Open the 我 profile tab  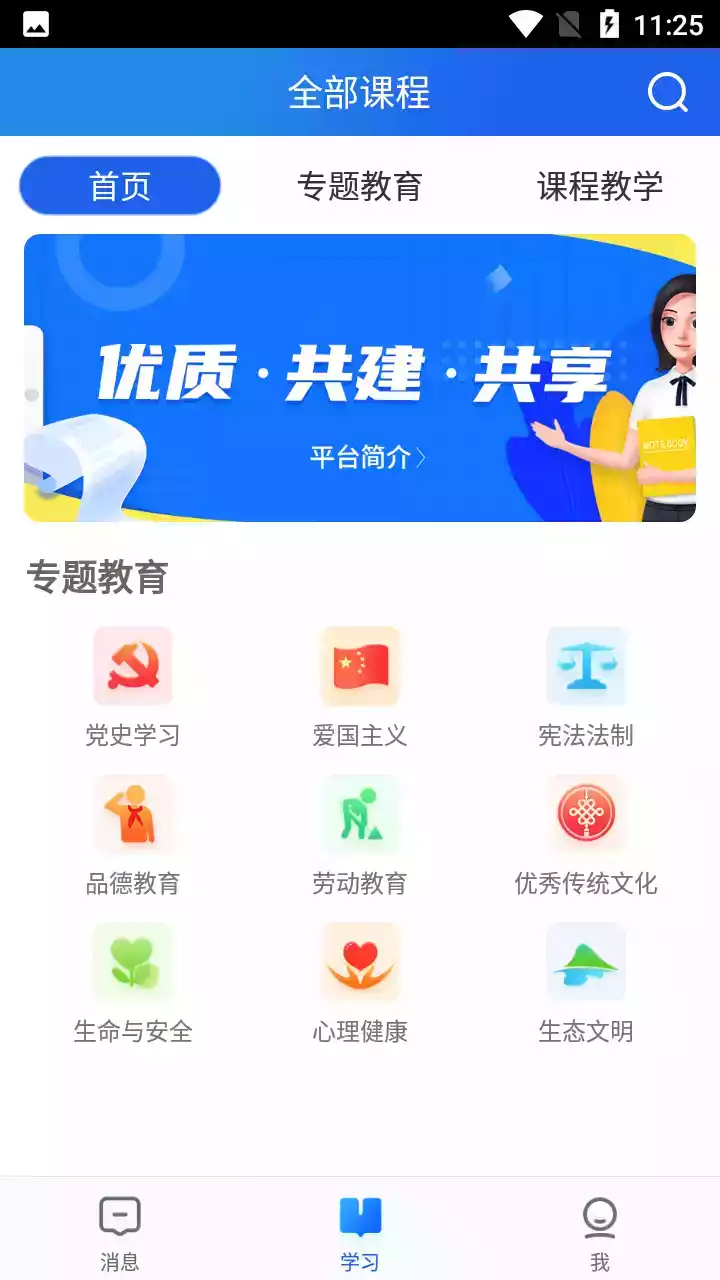coord(598,1230)
